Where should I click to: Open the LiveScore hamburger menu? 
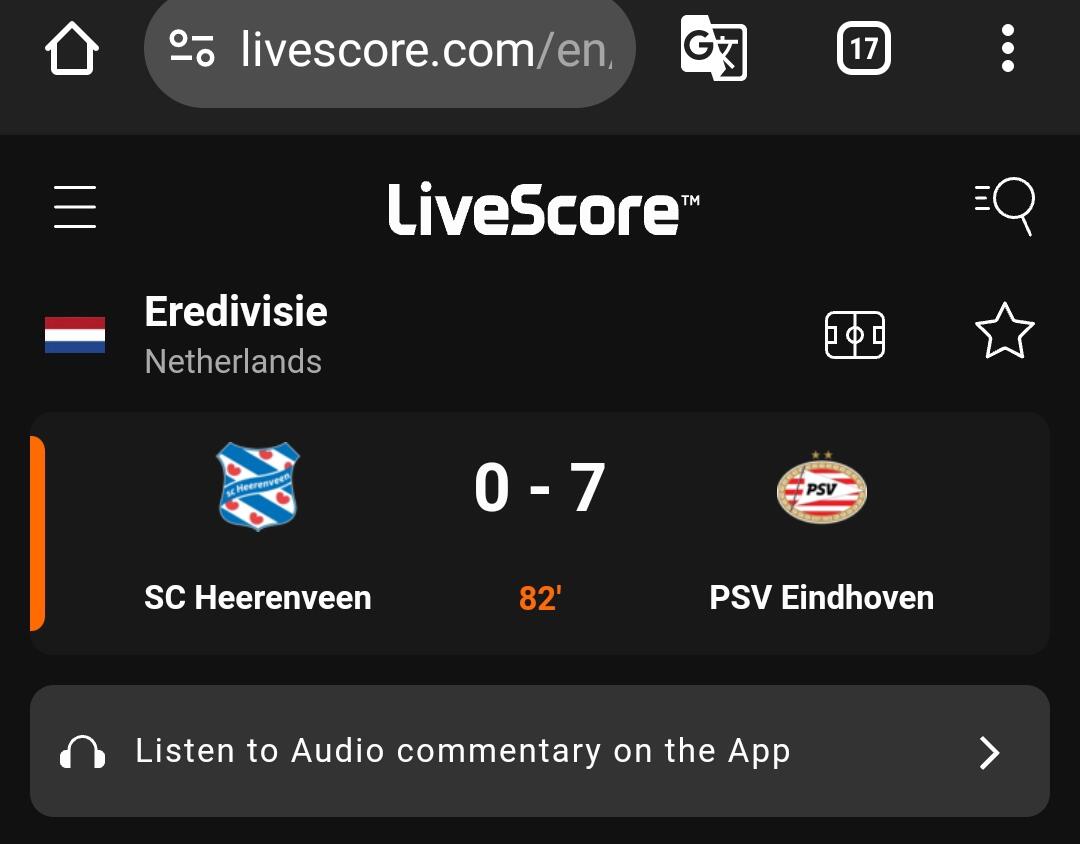click(x=75, y=207)
